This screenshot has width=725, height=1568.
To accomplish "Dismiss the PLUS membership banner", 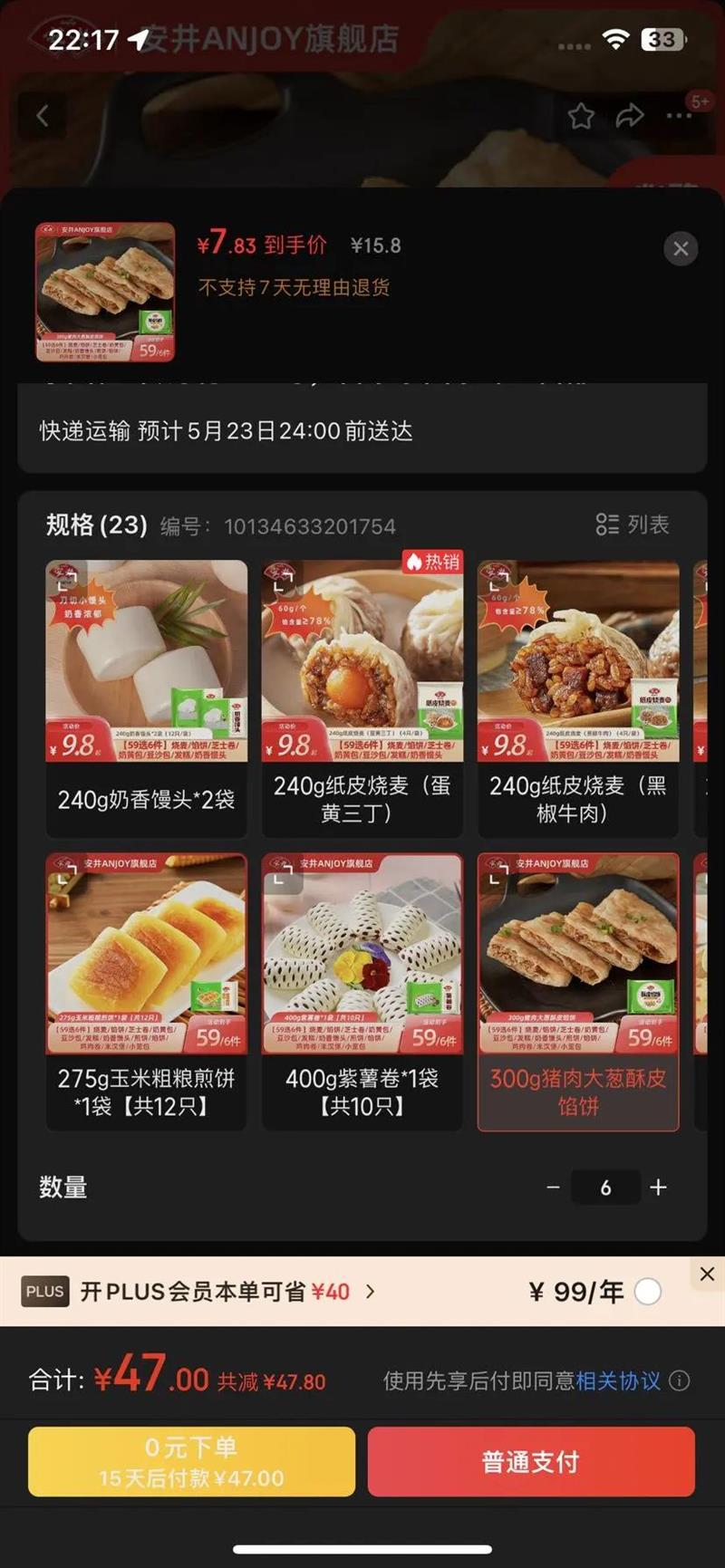I will coord(708,1274).
